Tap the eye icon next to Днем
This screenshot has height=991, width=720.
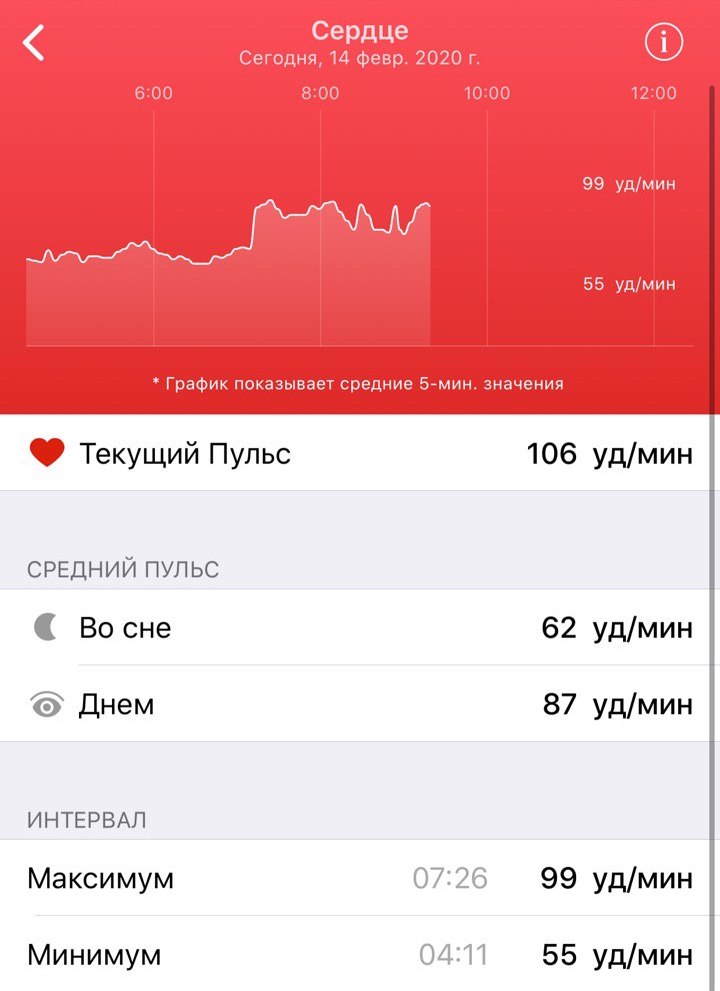[x=41, y=704]
